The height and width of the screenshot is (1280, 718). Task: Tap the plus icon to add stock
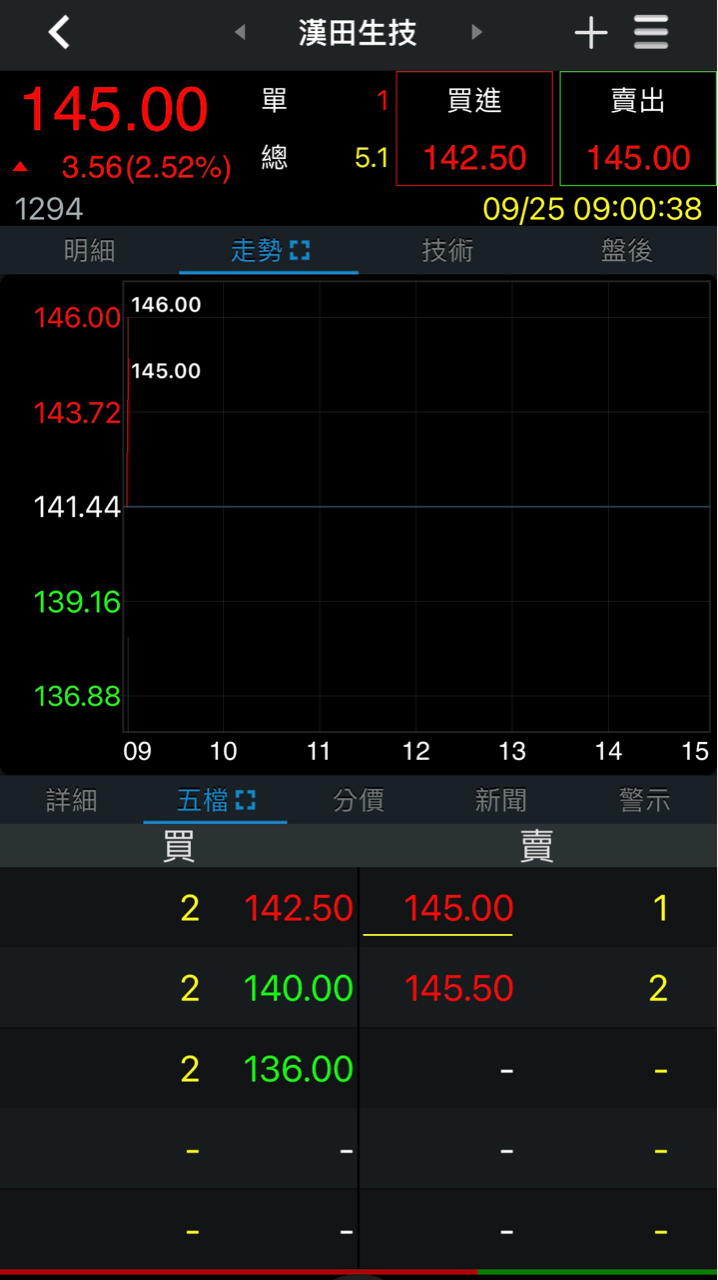pos(590,34)
